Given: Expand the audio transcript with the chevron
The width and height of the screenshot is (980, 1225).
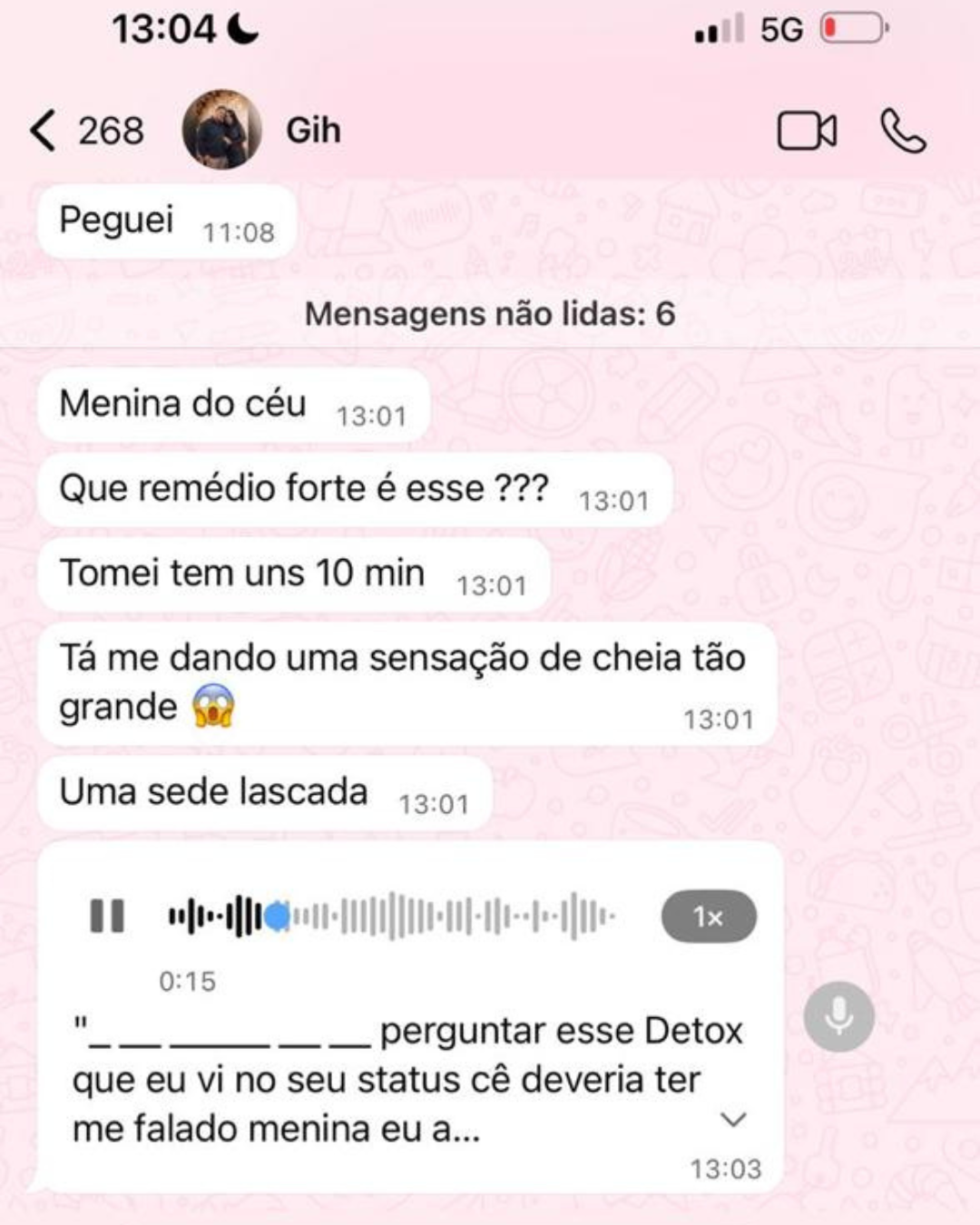Looking at the screenshot, I should [x=734, y=1118].
